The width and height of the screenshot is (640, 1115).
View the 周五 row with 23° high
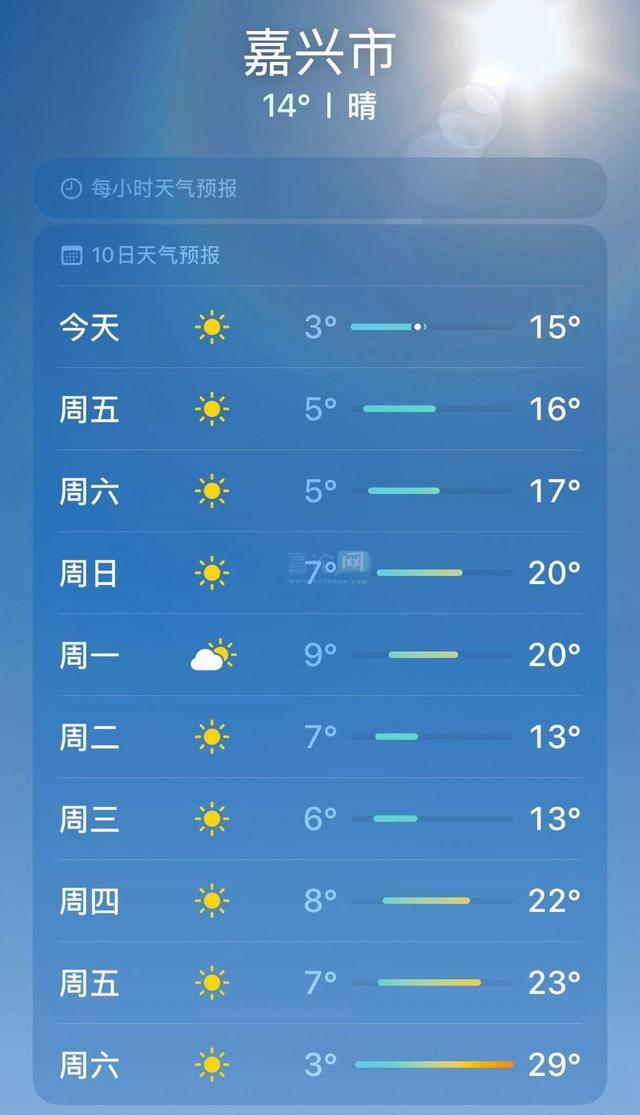[320, 983]
